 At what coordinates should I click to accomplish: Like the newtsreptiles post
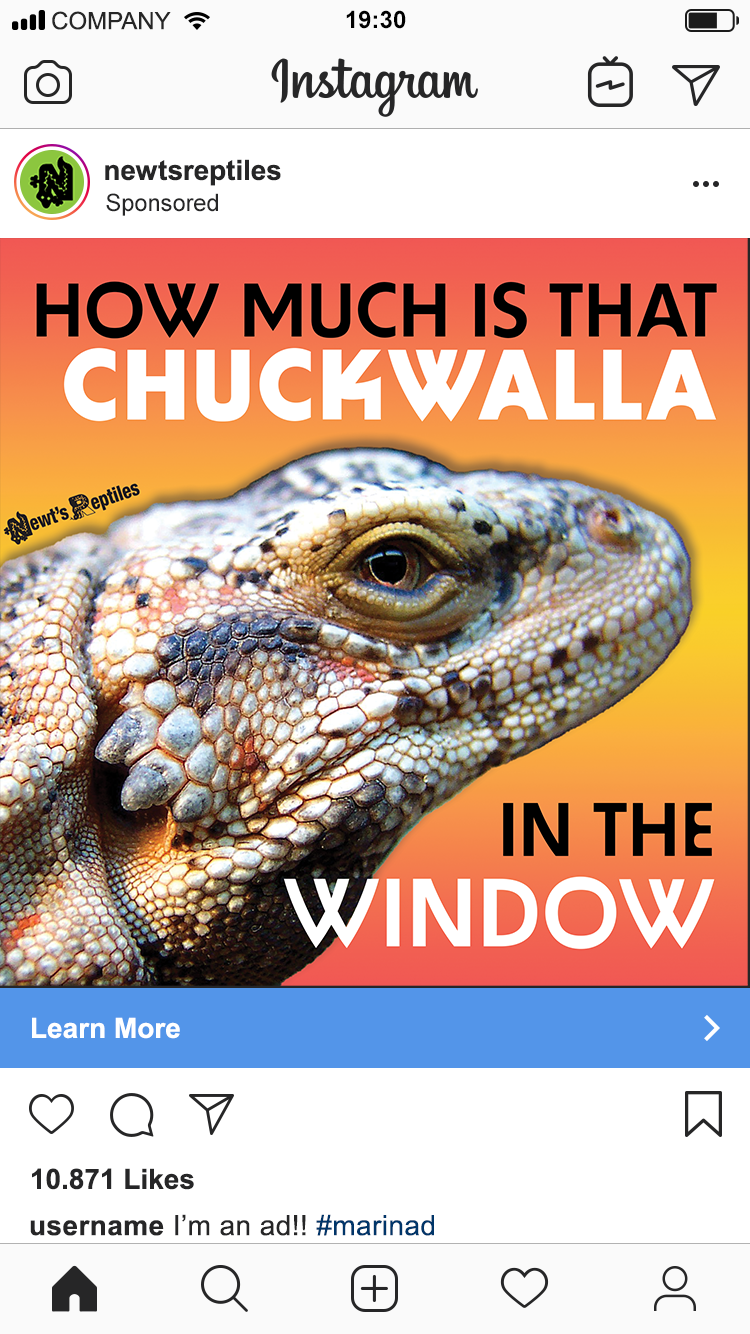point(52,1114)
